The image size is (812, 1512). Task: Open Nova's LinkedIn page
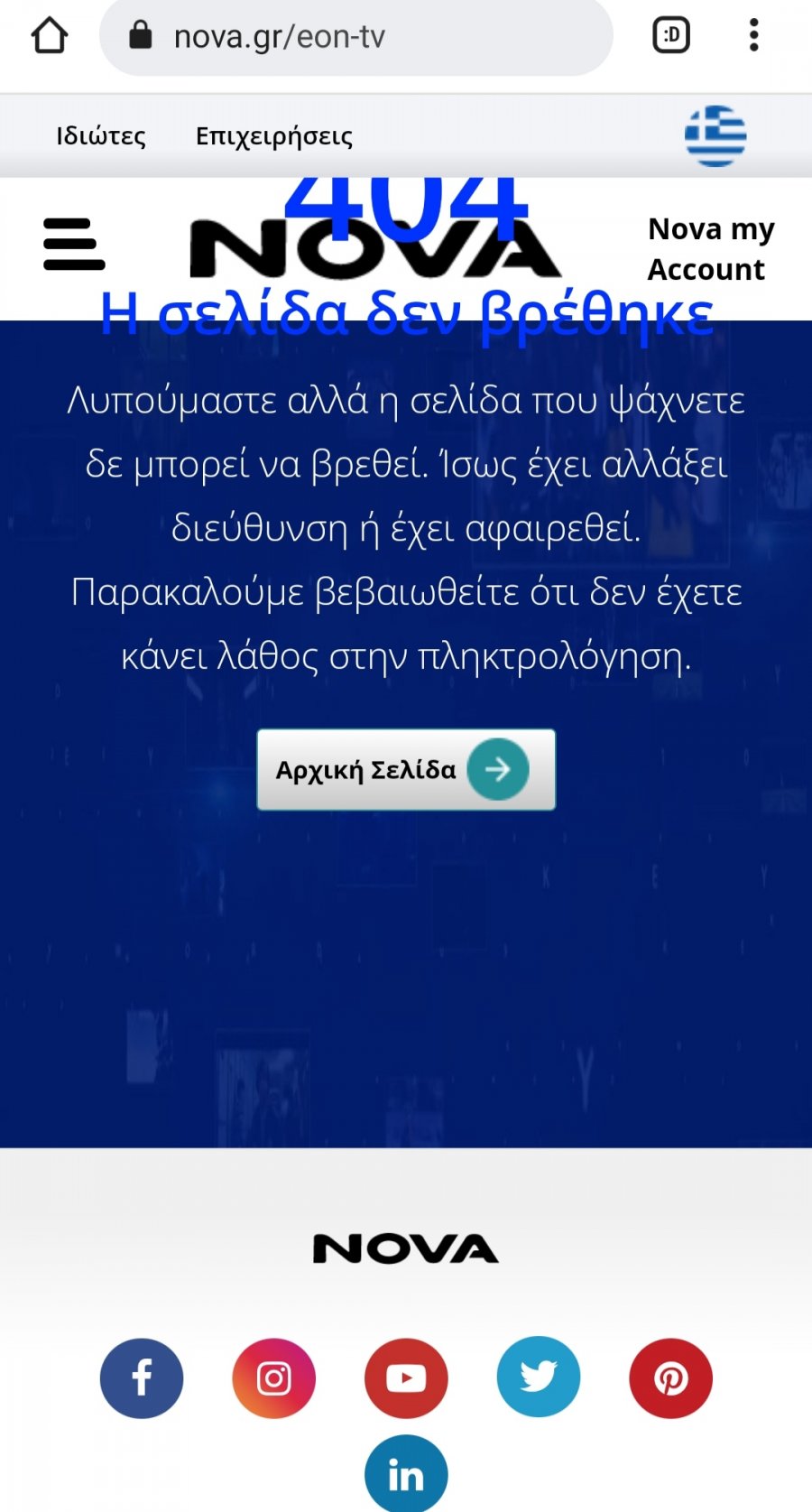click(x=406, y=1475)
